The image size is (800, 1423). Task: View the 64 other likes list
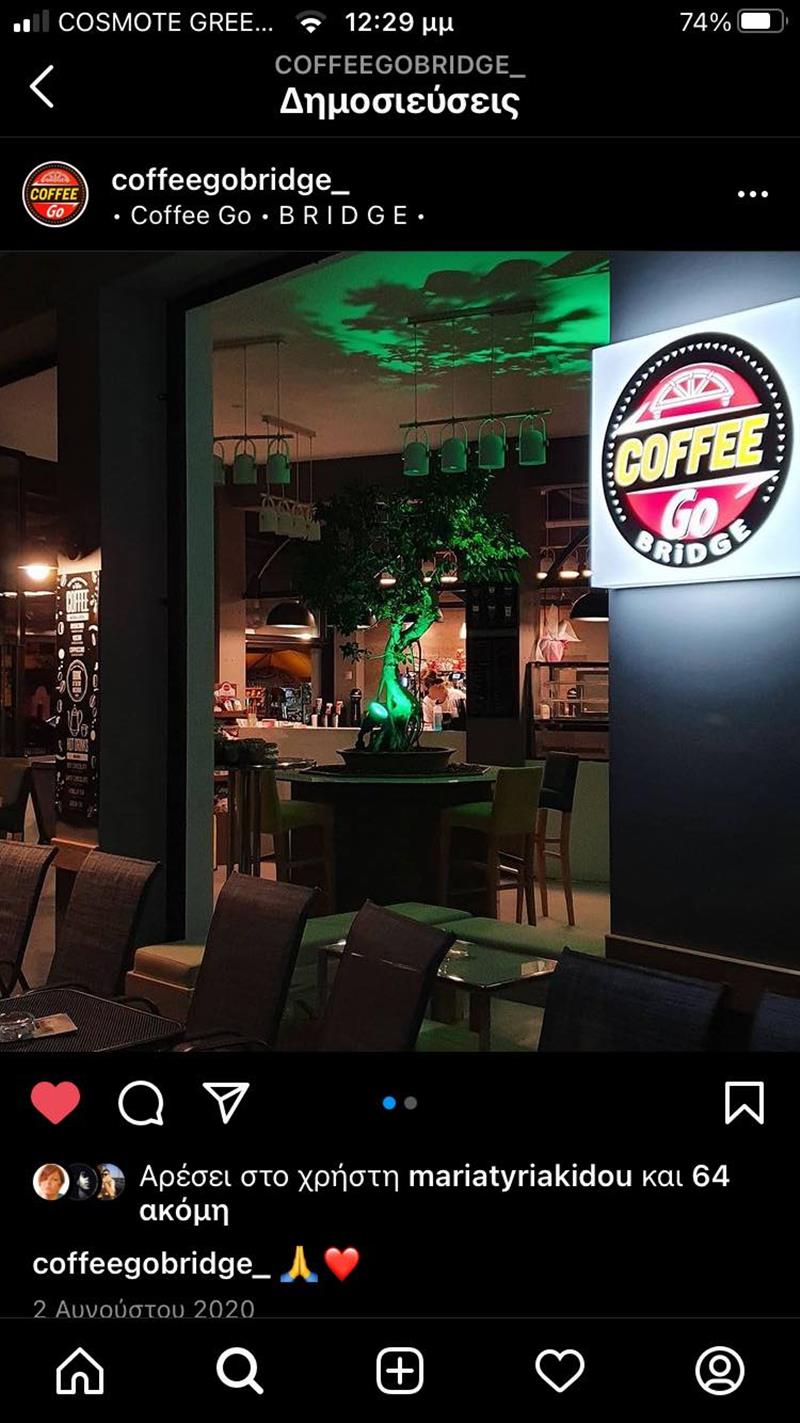tap(709, 1176)
